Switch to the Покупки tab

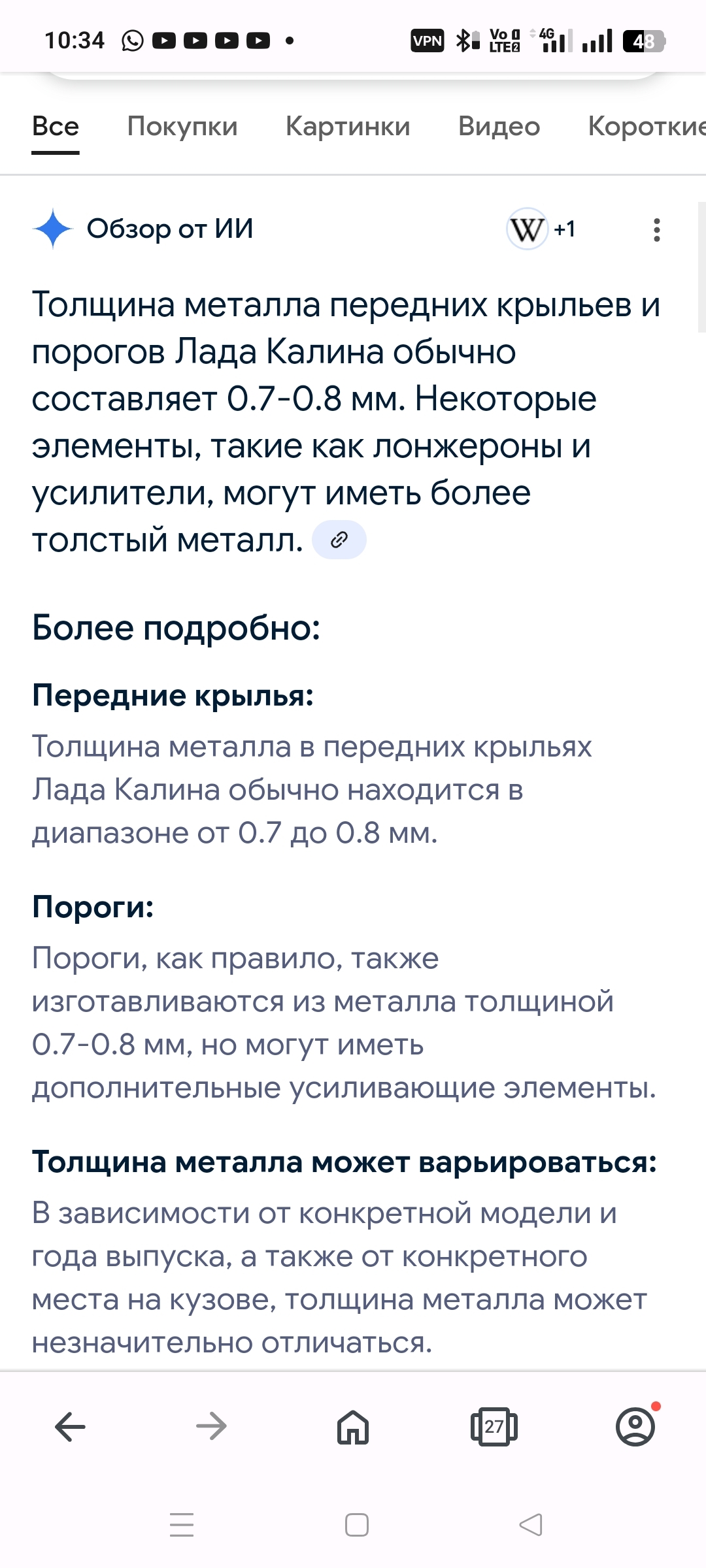point(182,126)
